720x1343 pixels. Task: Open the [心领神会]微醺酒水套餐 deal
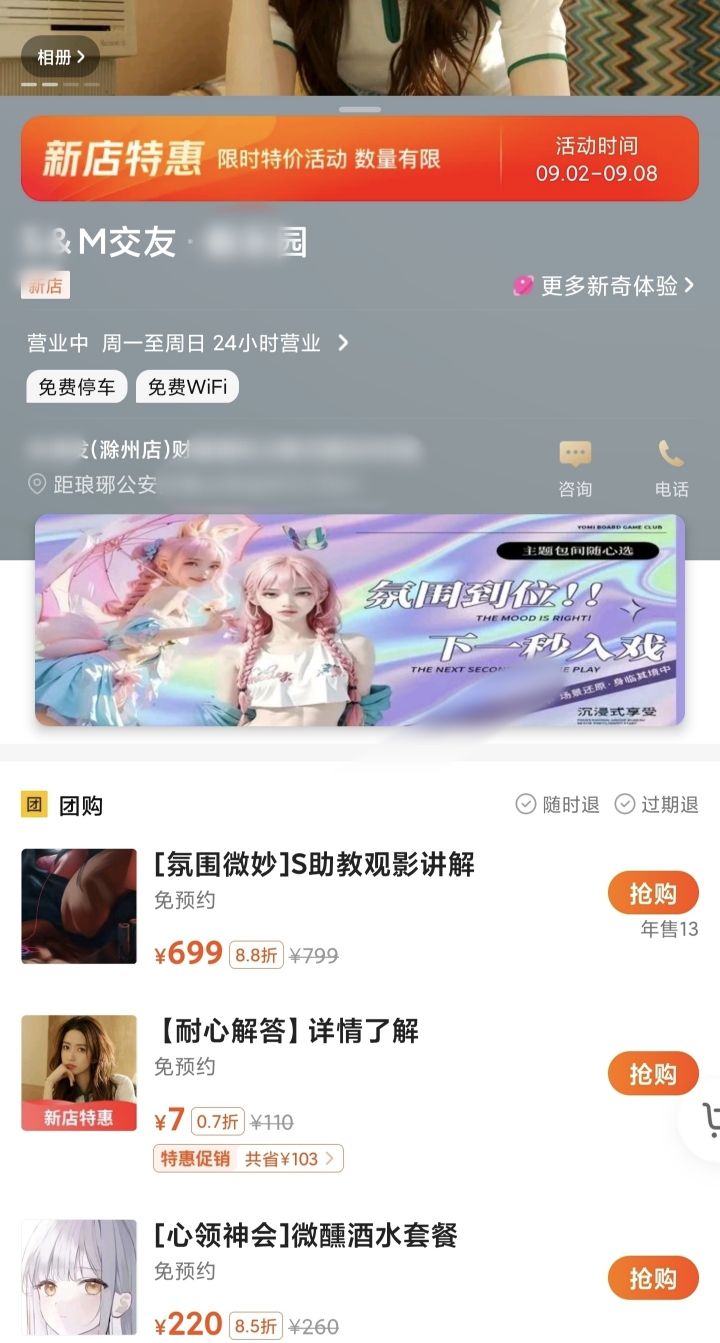305,1235
